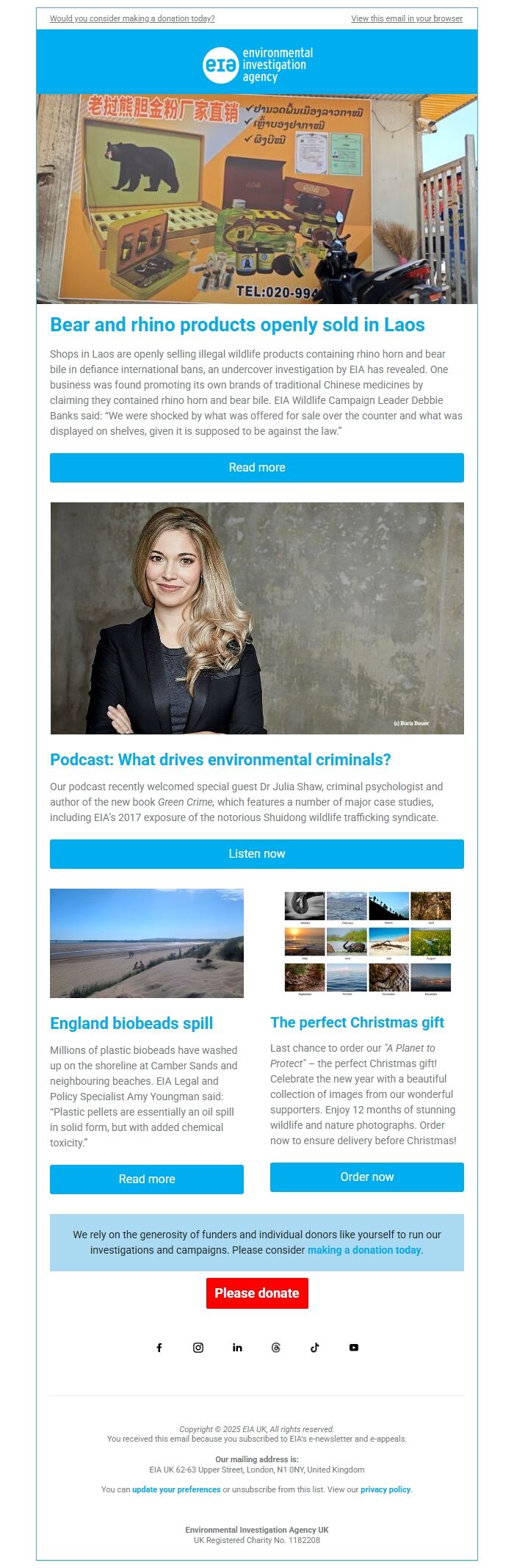Image resolution: width=514 pixels, height=1568 pixels.
Task: Open the donation link at the top
Action: (x=132, y=18)
